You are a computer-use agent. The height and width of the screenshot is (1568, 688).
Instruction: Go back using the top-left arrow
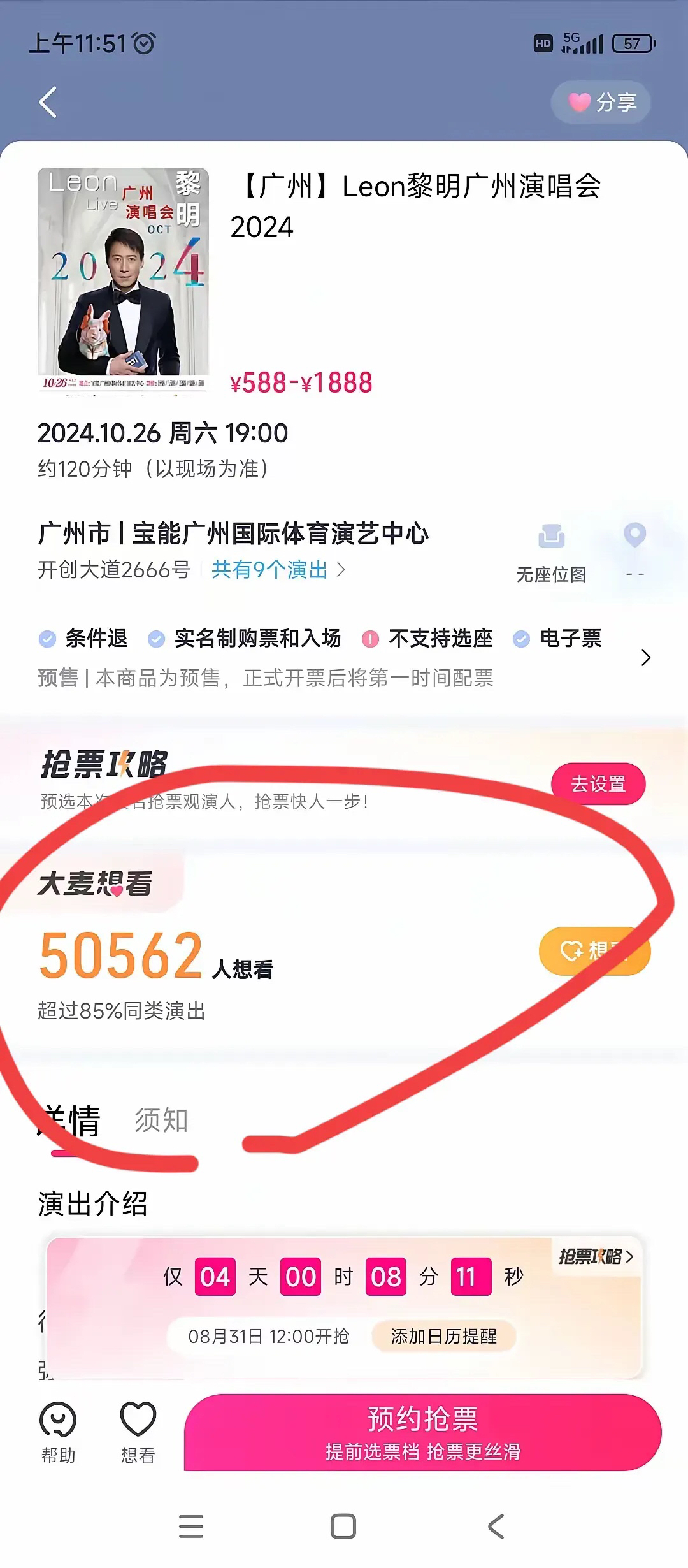48,102
